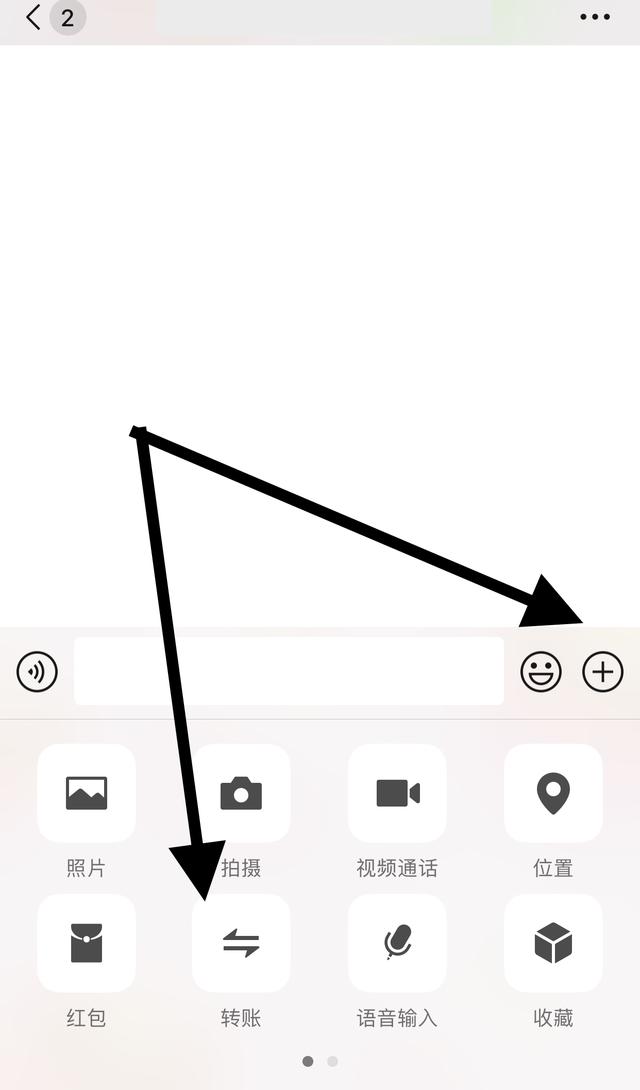This screenshot has width=640, height=1090.
Task: Switch to voice message input
Action: pos(37,671)
